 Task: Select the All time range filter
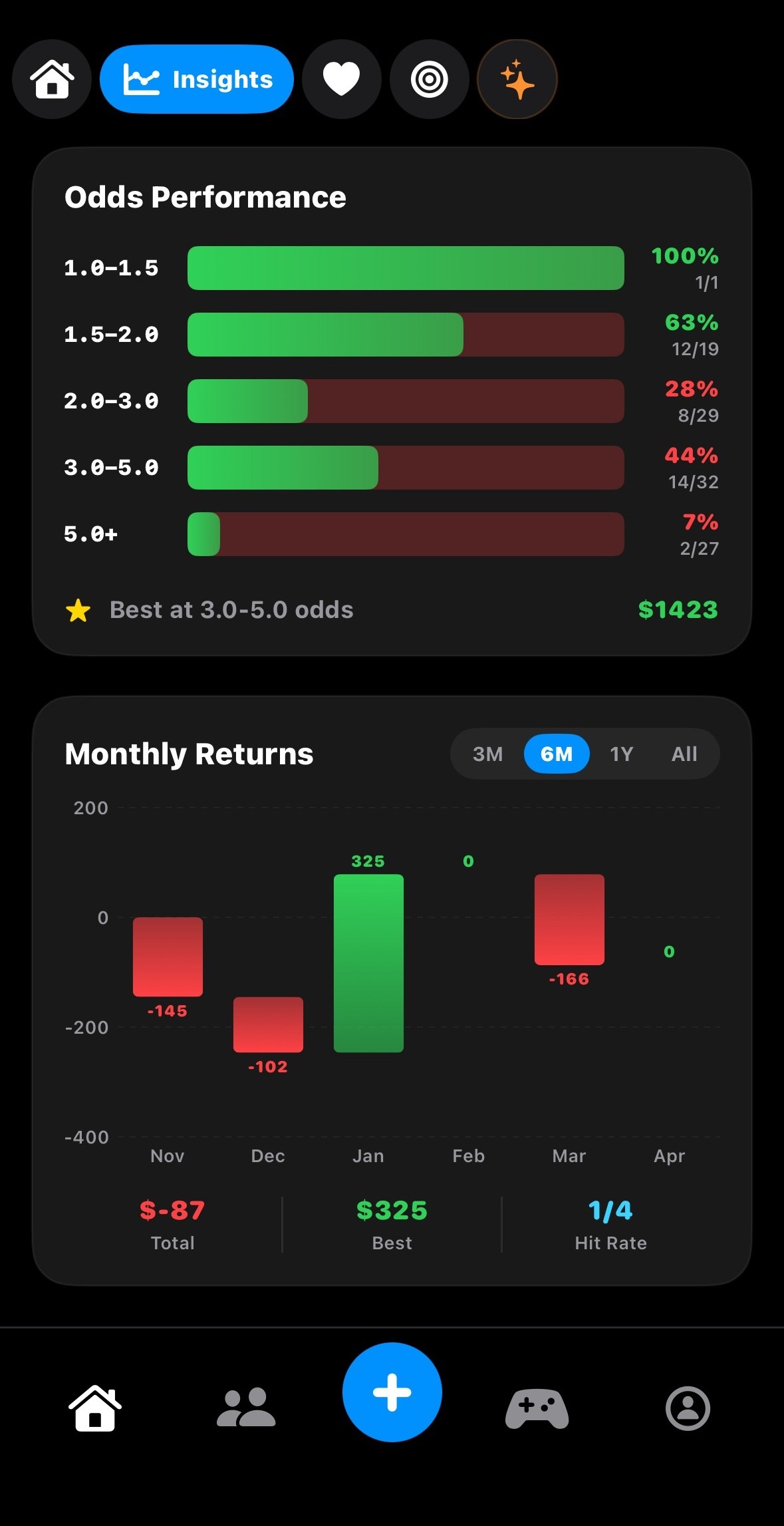click(x=684, y=753)
